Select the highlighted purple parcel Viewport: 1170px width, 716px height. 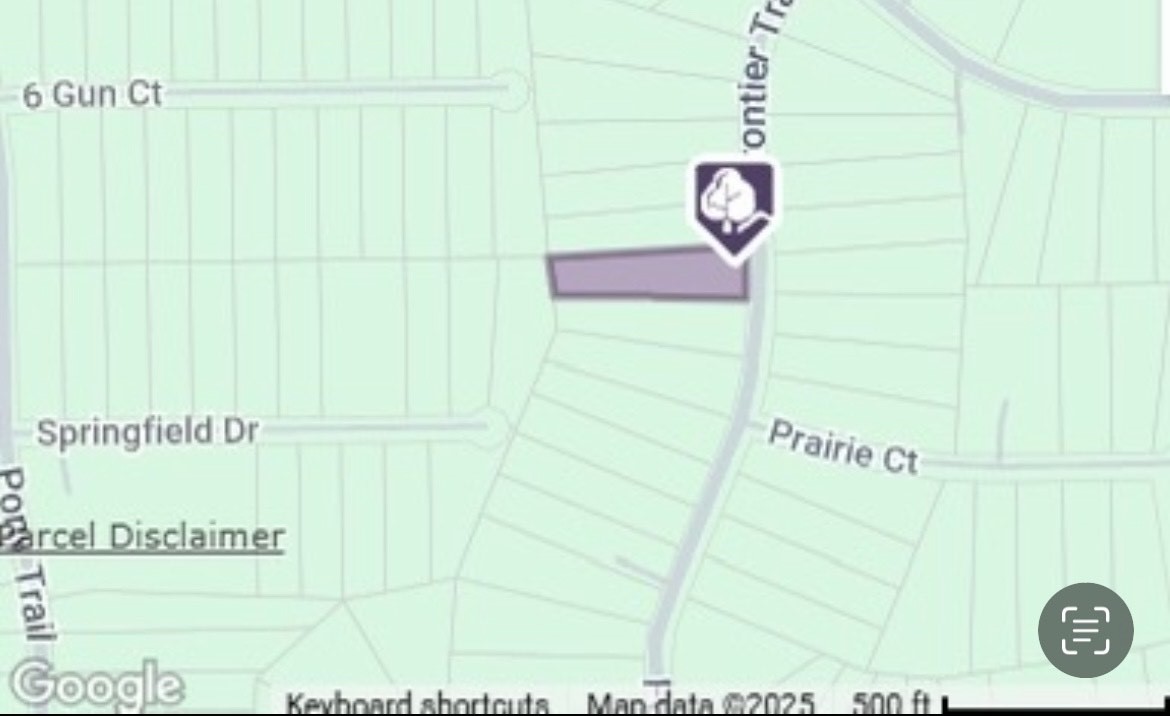pos(650,275)
